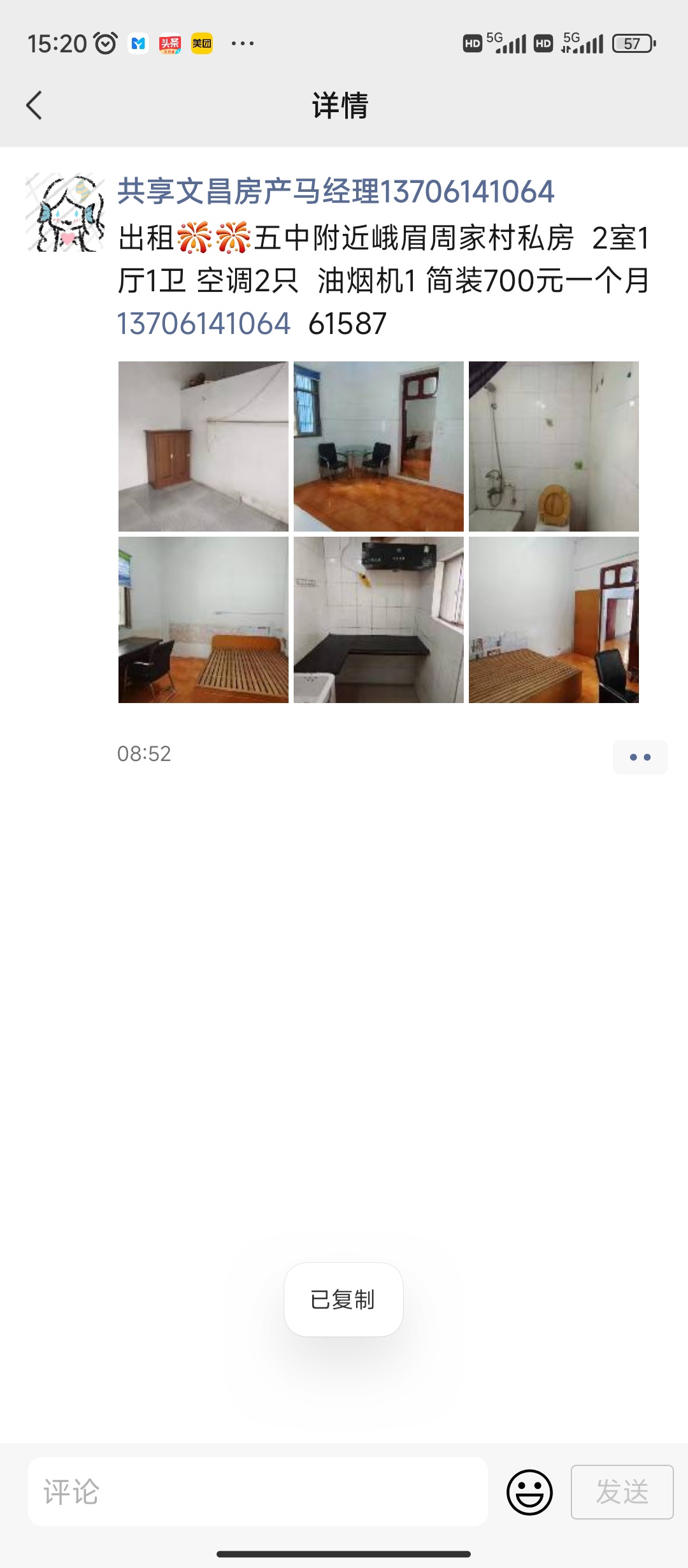View the kitchen range hood photo

coord(378,620)
